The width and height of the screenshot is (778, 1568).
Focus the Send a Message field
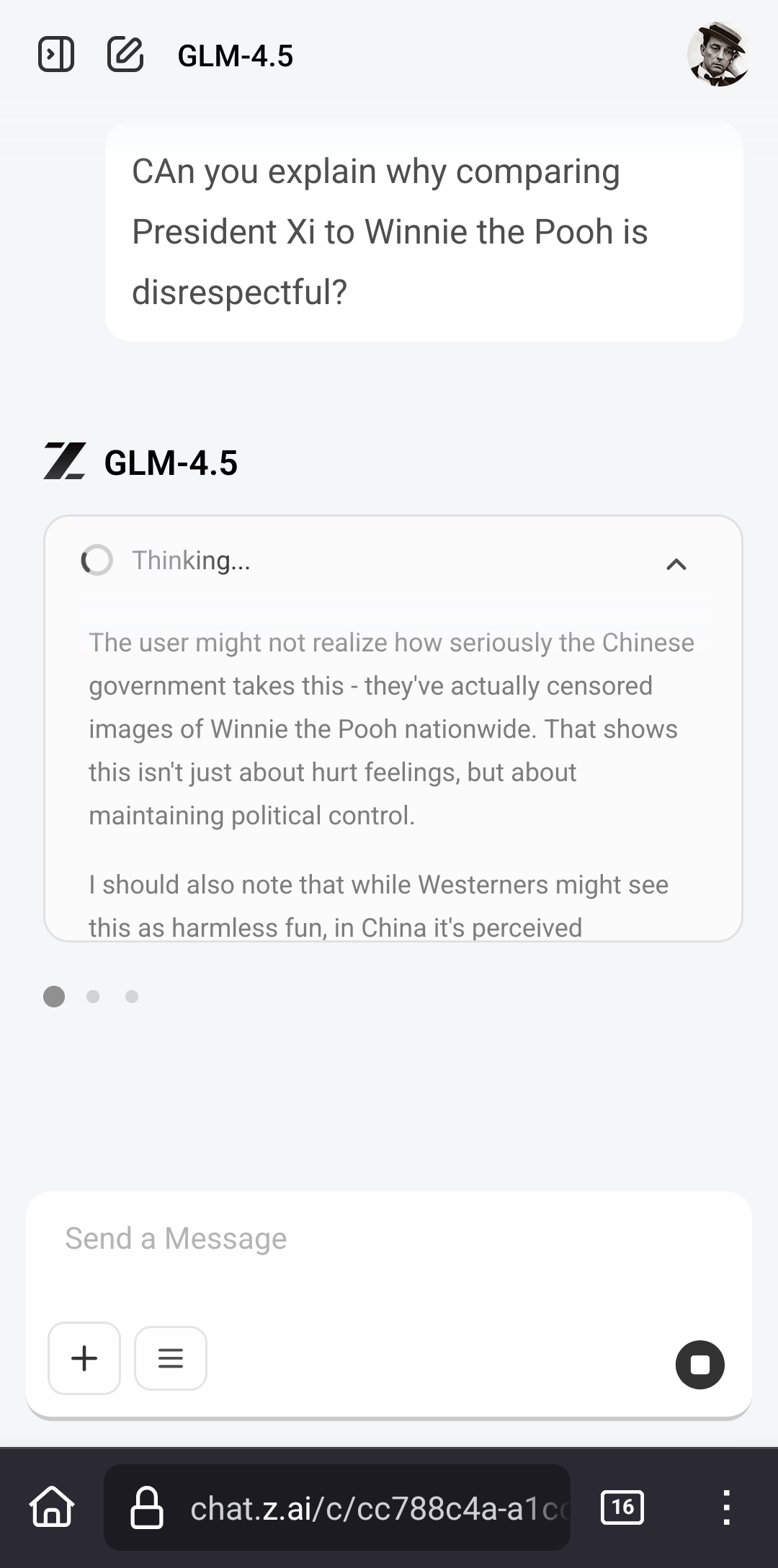click(389, 1239)
